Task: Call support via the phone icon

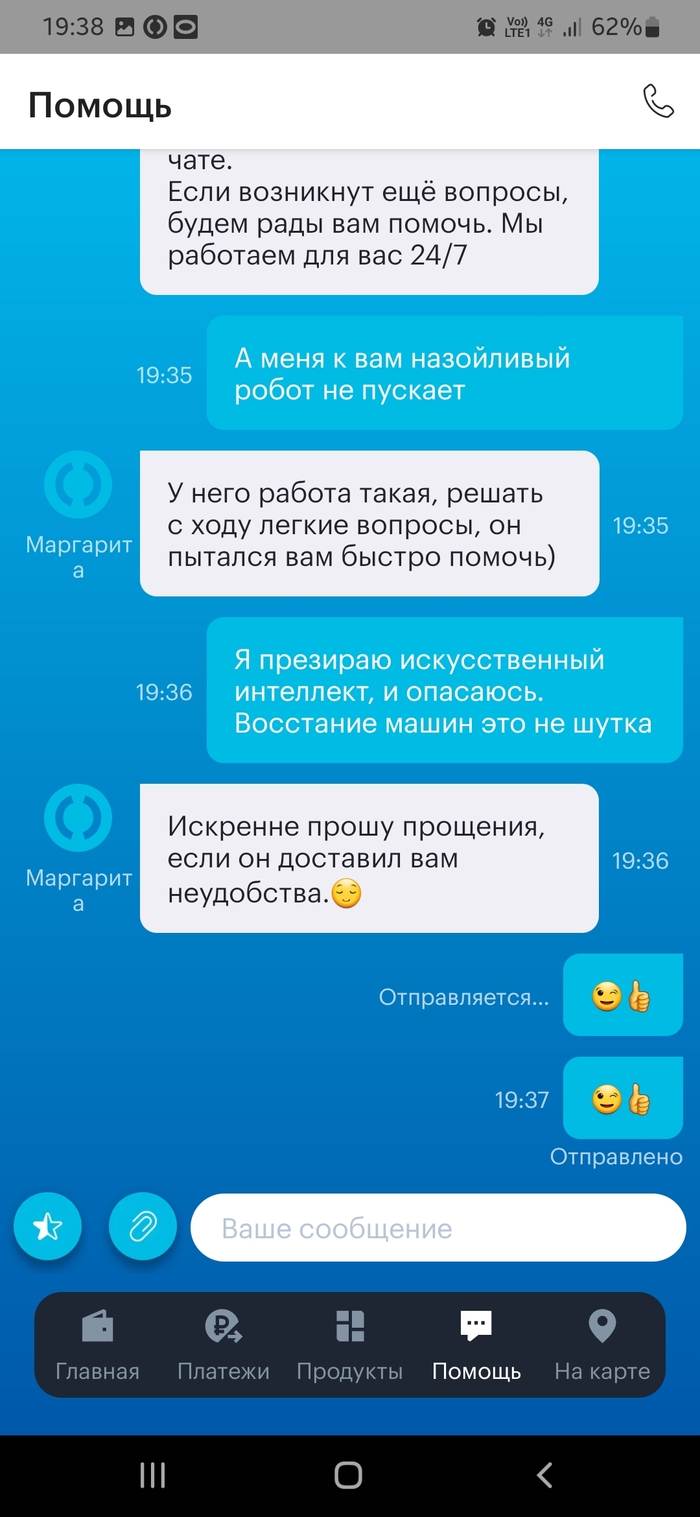Action: [658, 101]
